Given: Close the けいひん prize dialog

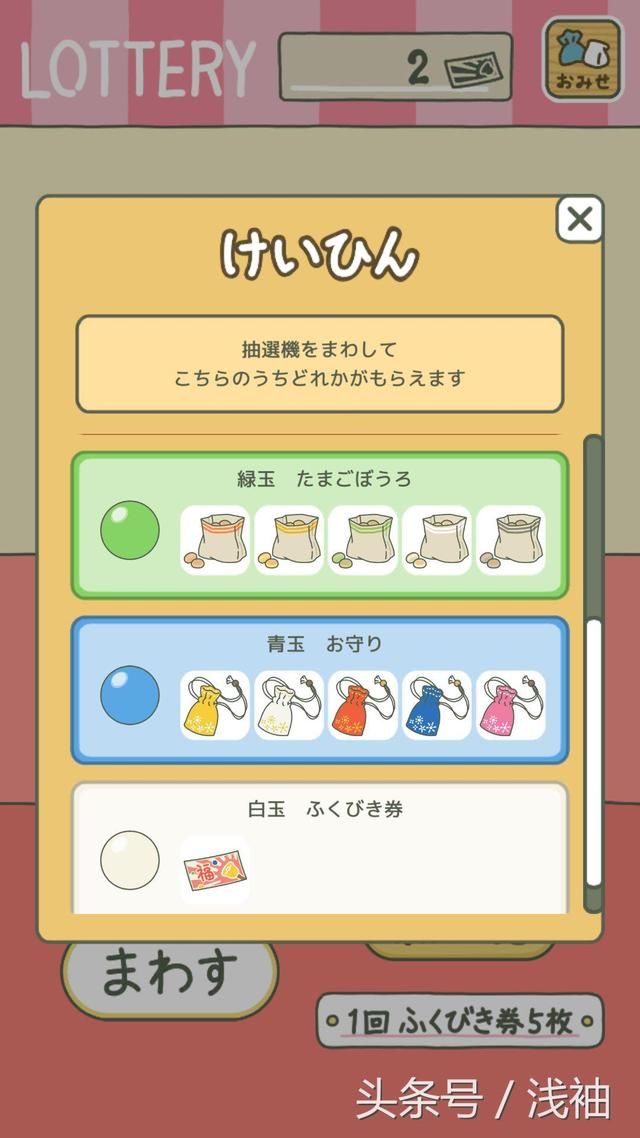Looking at the screenshot, I should click(x=579, y=219).
